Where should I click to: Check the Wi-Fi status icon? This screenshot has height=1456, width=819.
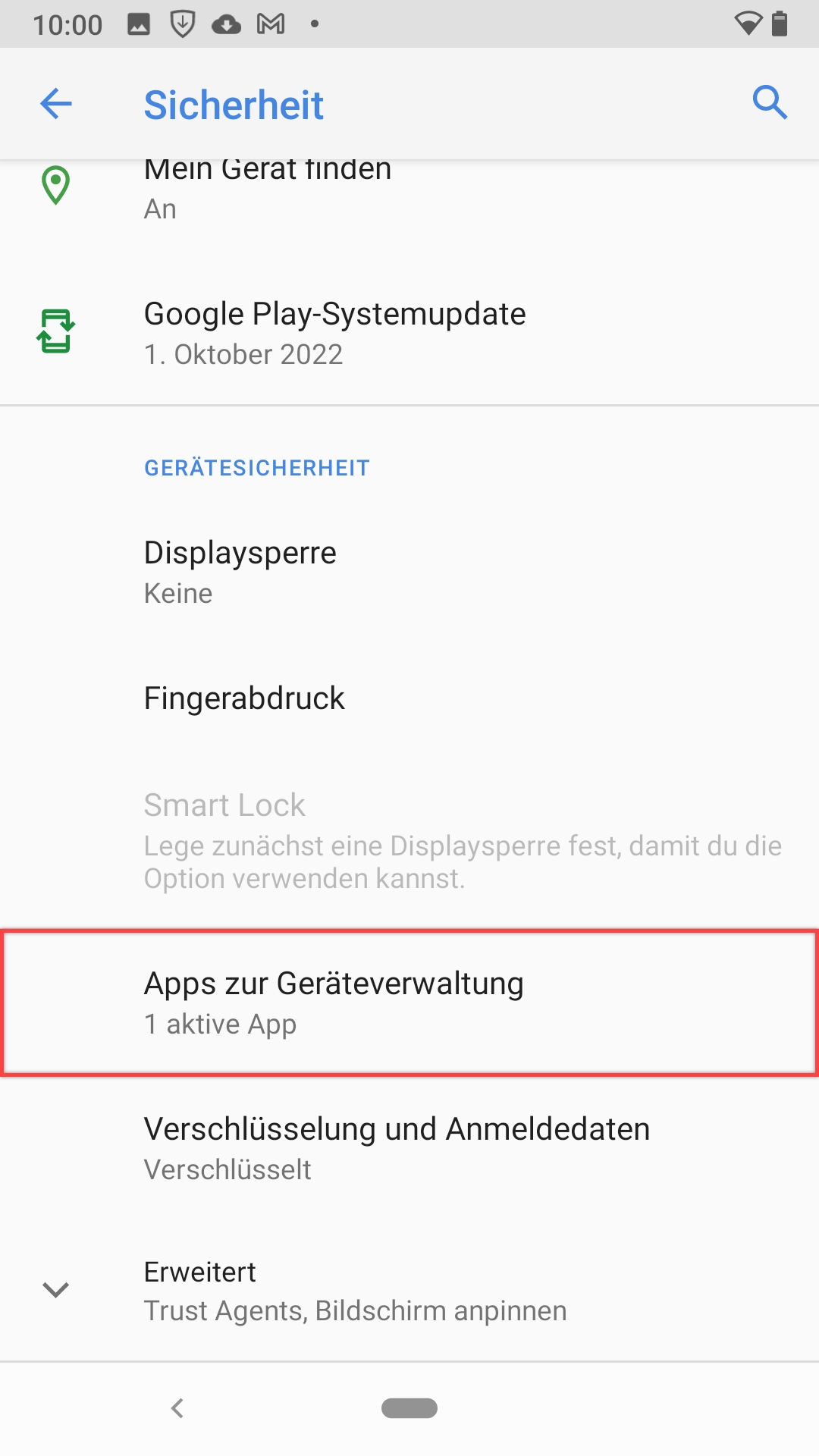pyautogui.click(x=748, y=23)
